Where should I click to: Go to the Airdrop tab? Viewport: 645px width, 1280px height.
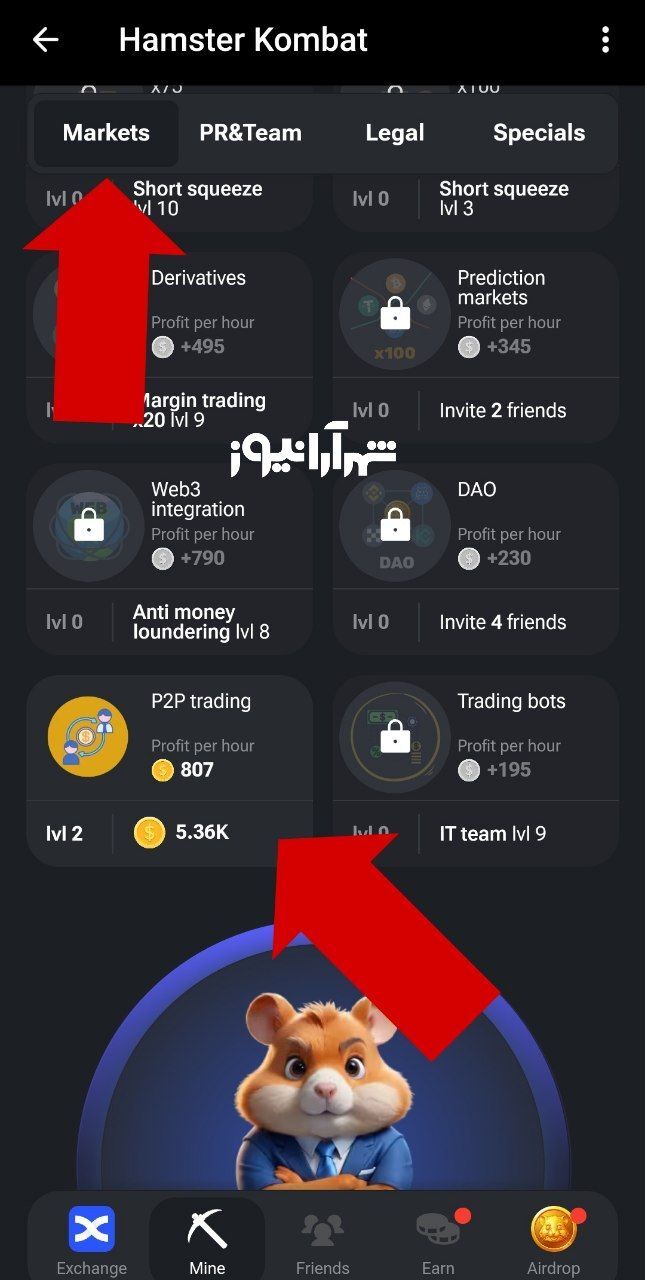pyautogui.click(x=553, y=1240)
